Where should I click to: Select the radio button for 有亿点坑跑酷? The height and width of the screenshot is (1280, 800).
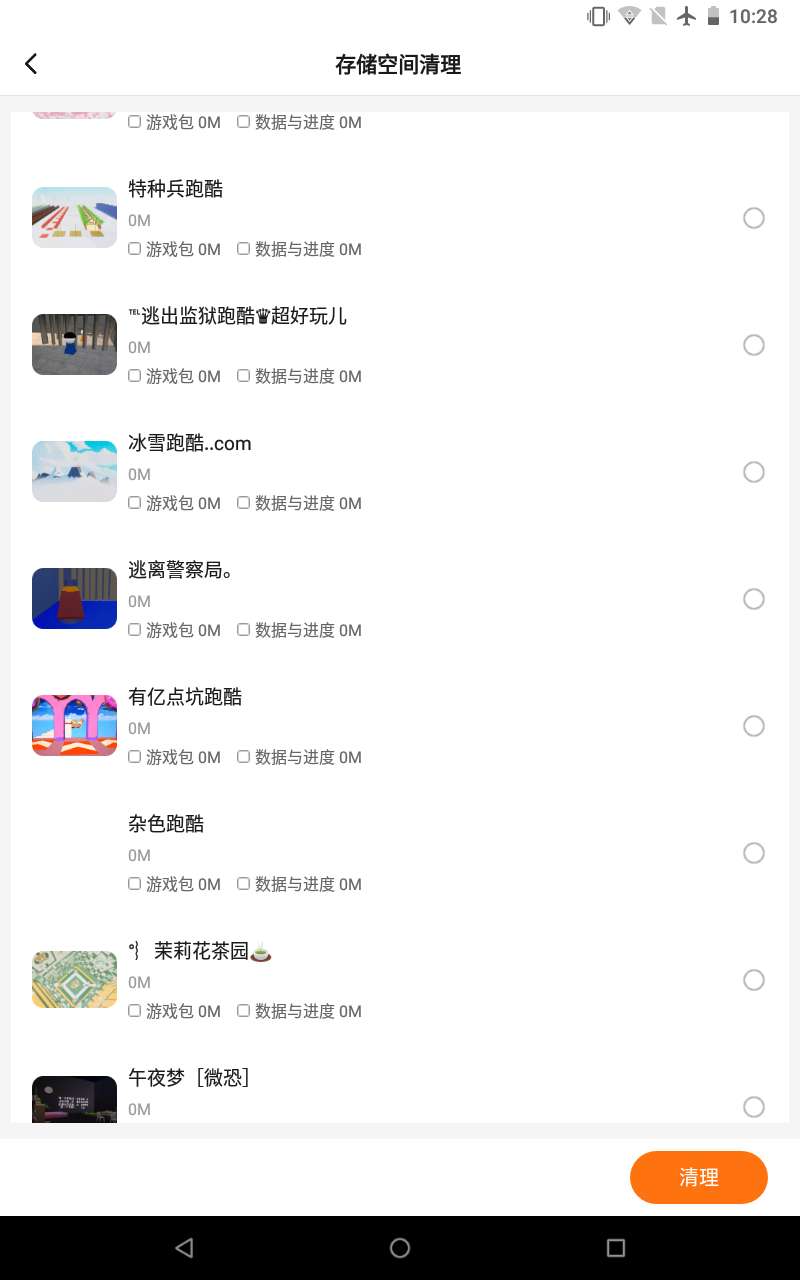[754, 726]
